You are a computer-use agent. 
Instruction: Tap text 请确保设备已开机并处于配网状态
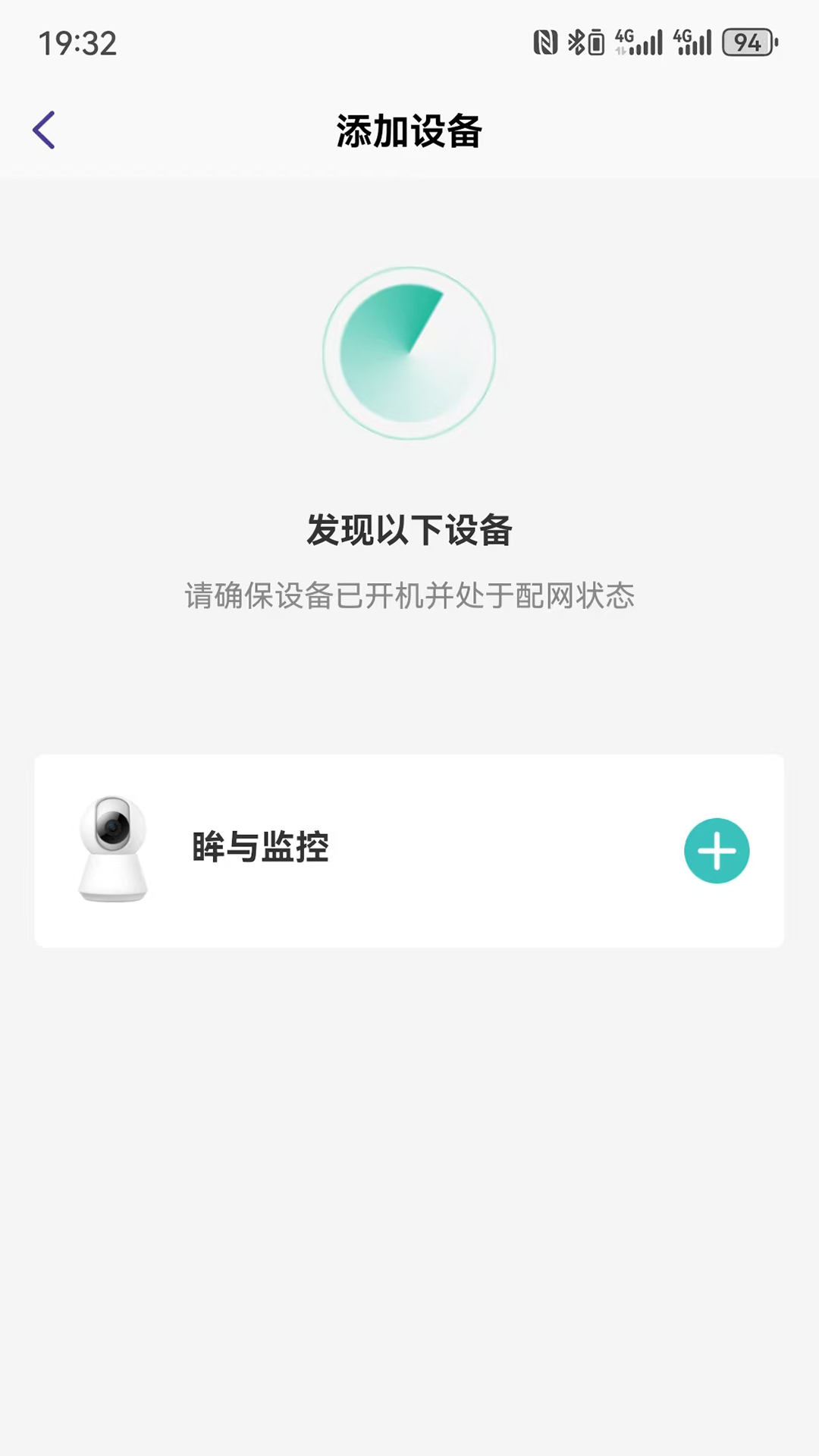(409, 598)
